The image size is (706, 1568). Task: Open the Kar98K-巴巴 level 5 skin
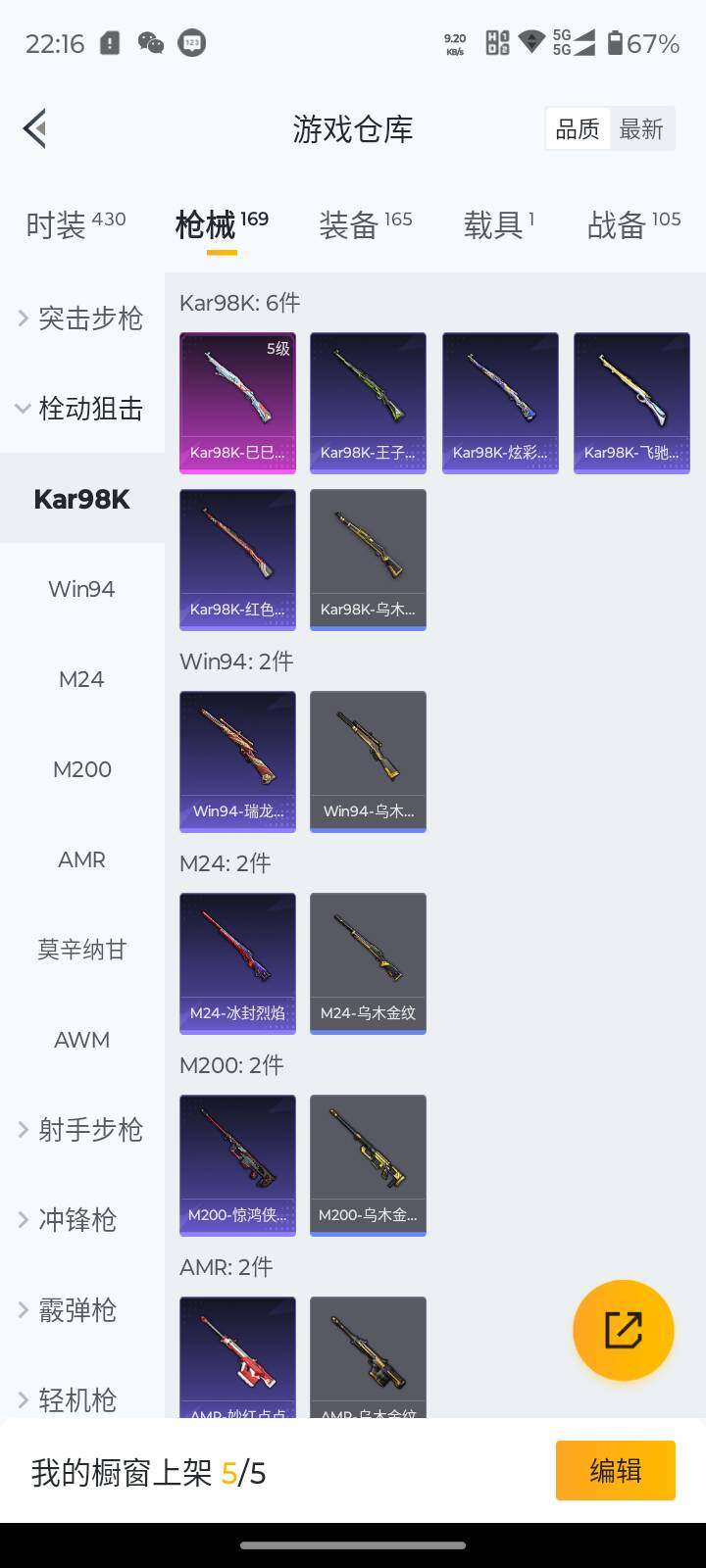coord(237,402)
